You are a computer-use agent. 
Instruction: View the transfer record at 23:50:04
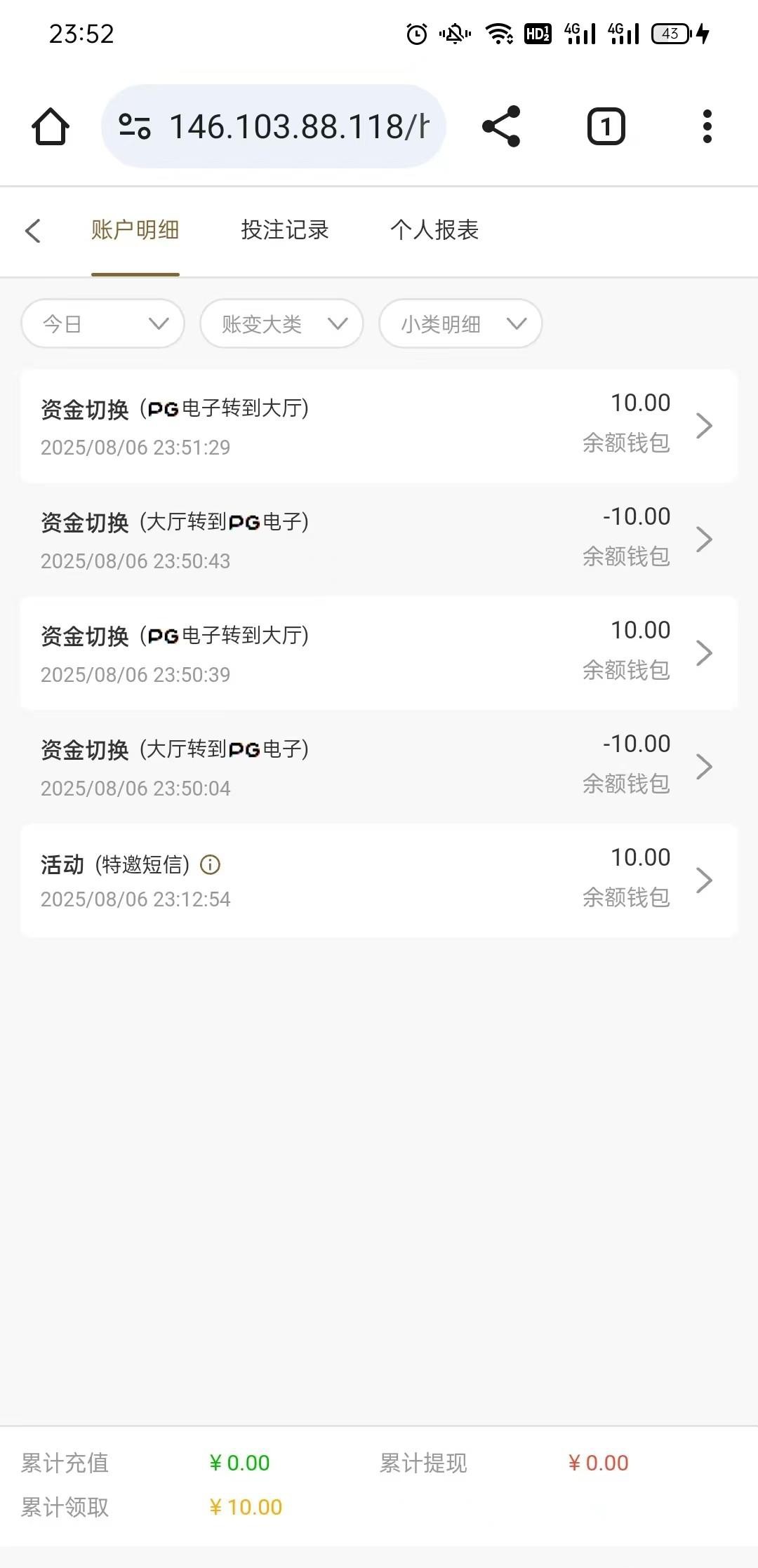click(x=379, y=767)
